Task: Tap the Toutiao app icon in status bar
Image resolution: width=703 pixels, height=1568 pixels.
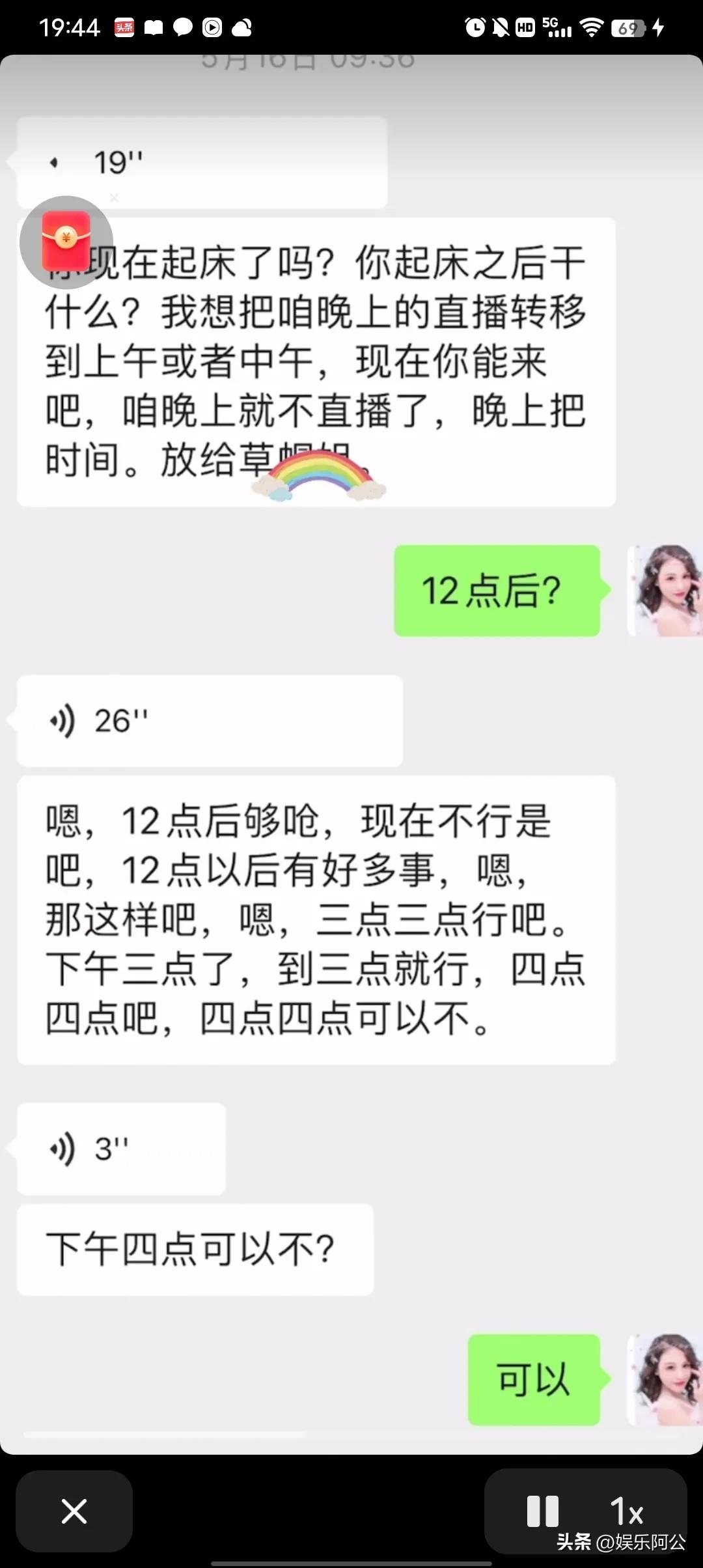Action: [124, 27]
